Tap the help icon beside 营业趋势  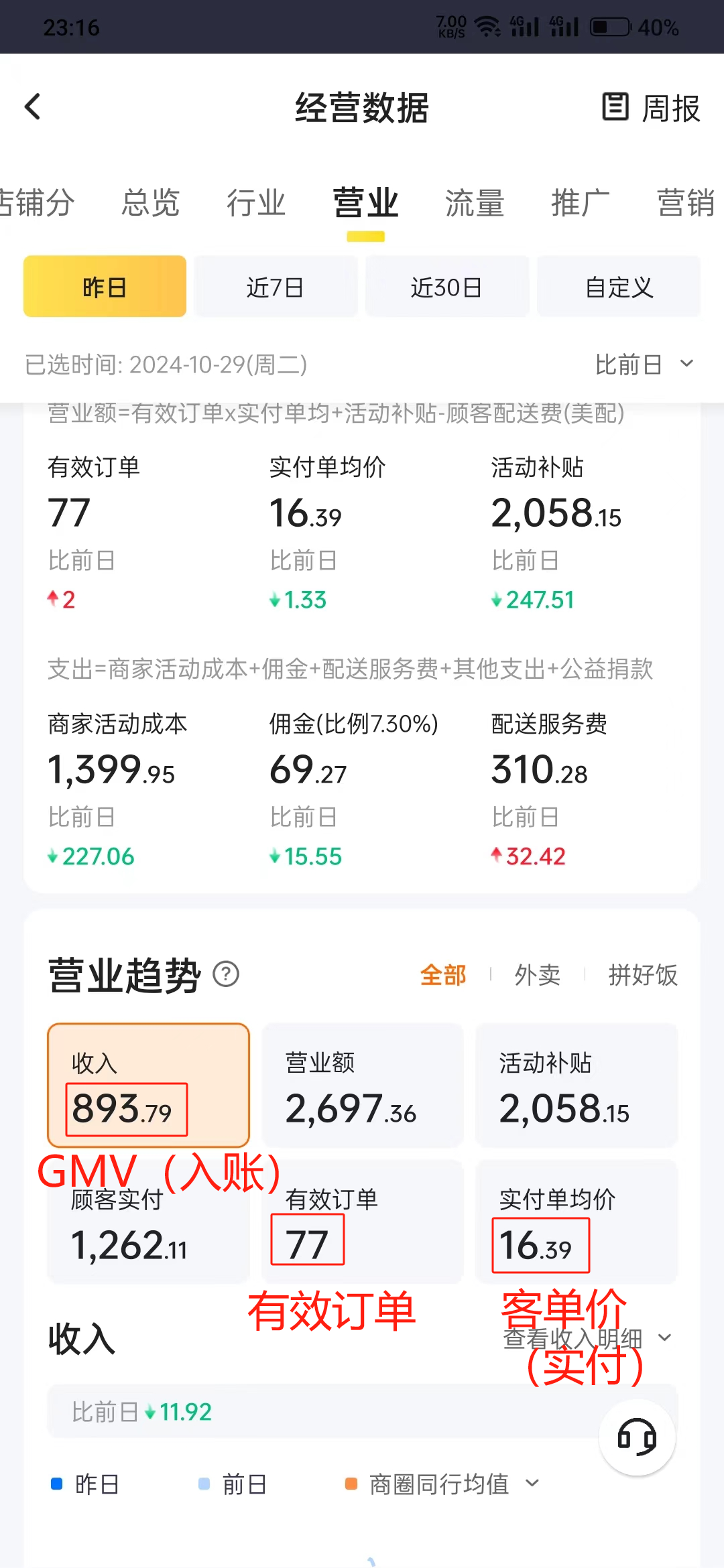tap(226, 974)
